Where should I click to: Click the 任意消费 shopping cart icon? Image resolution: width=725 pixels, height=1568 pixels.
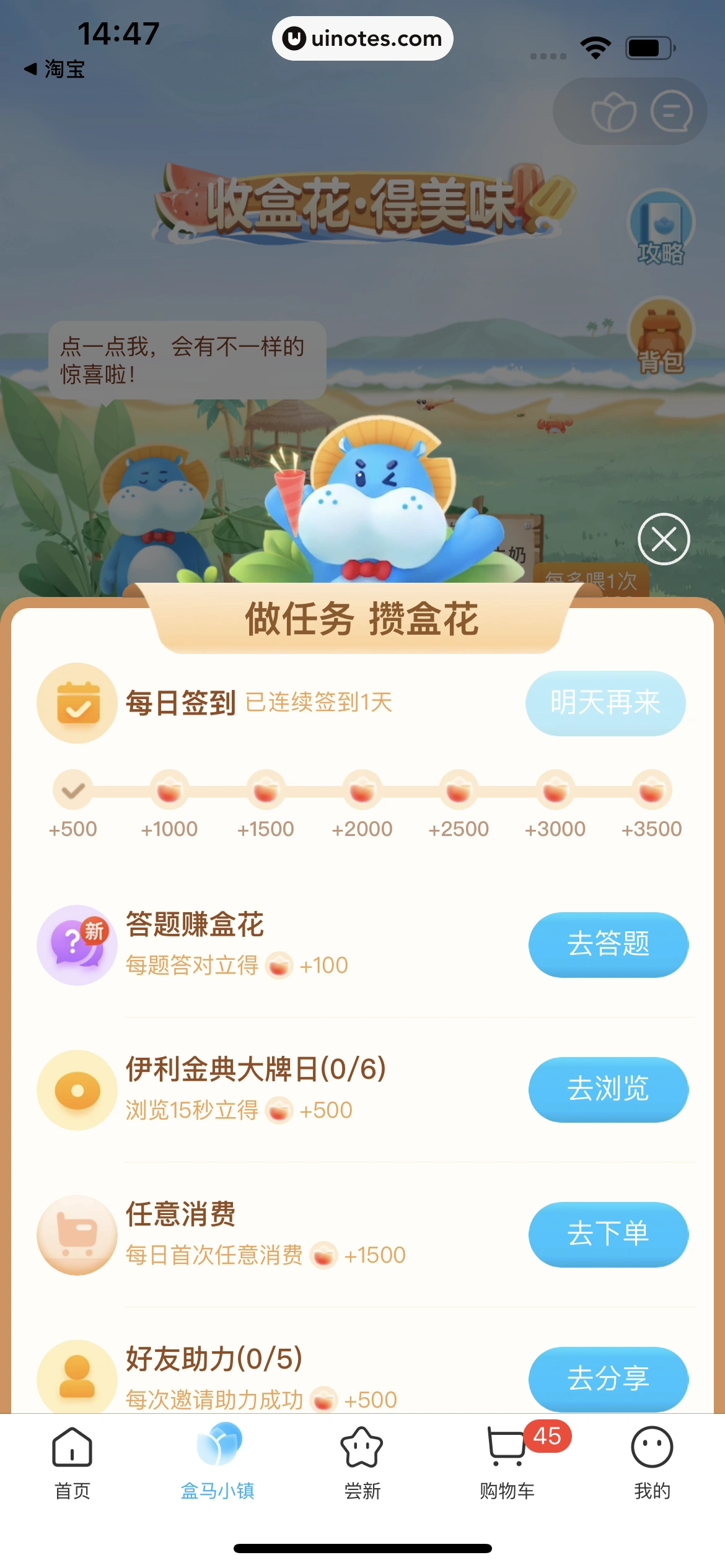[x=77, y=1234]
